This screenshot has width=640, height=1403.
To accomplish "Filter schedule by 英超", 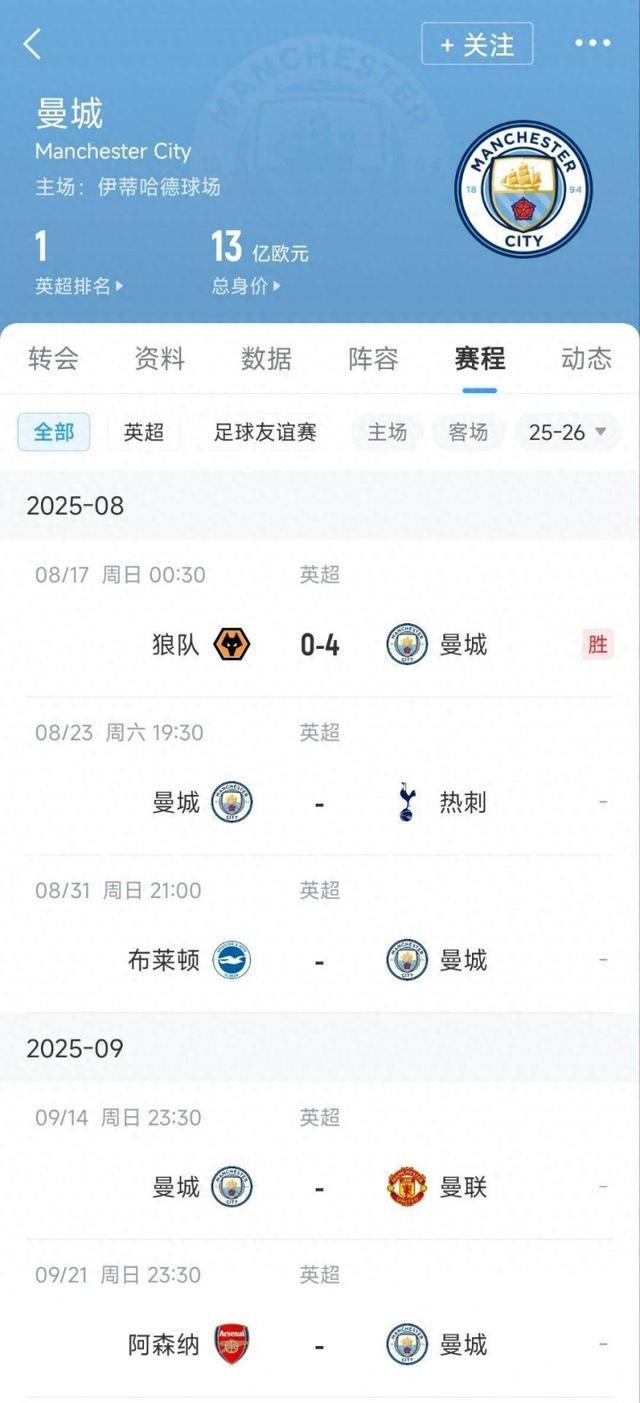I will tap(144, 432).
